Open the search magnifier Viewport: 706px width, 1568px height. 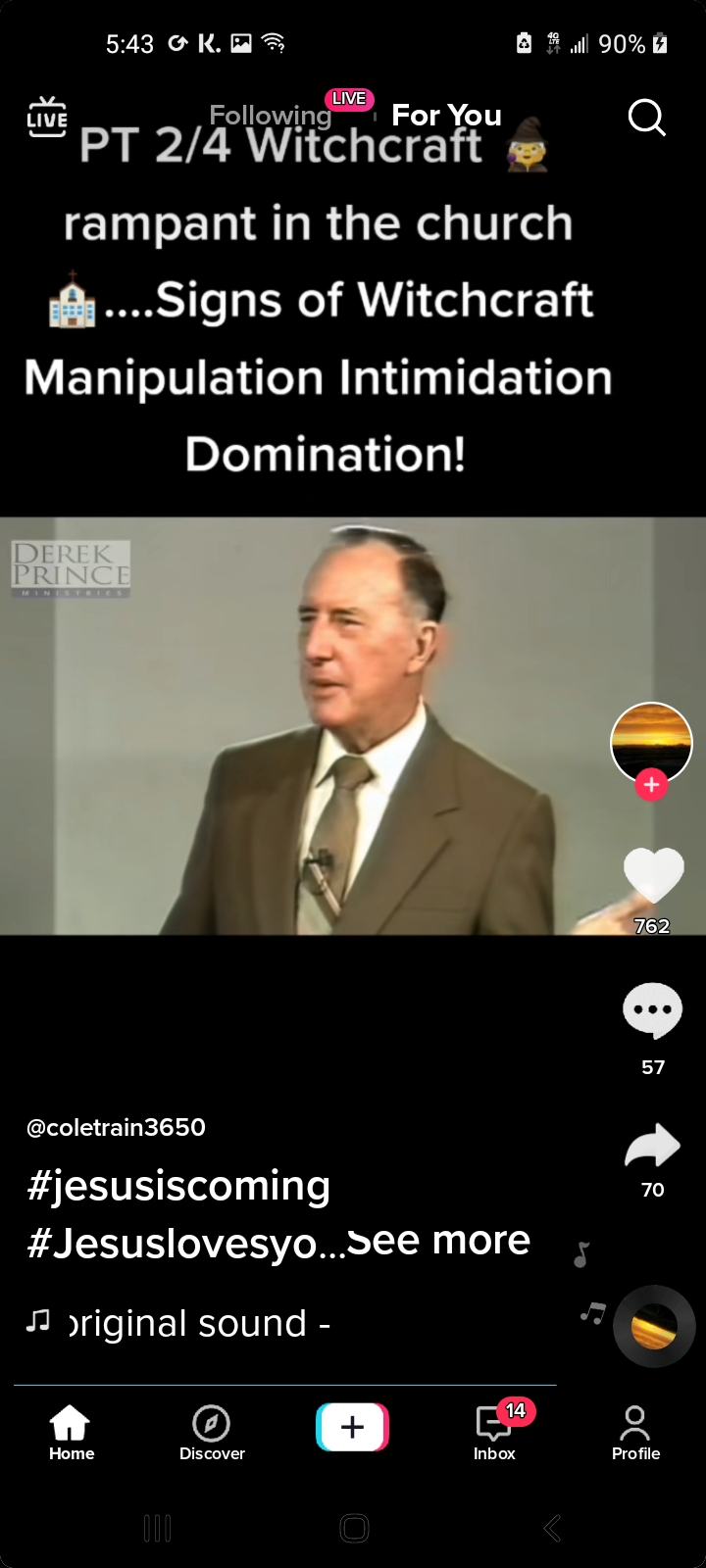pyautogui.click(x=646, y=118)
